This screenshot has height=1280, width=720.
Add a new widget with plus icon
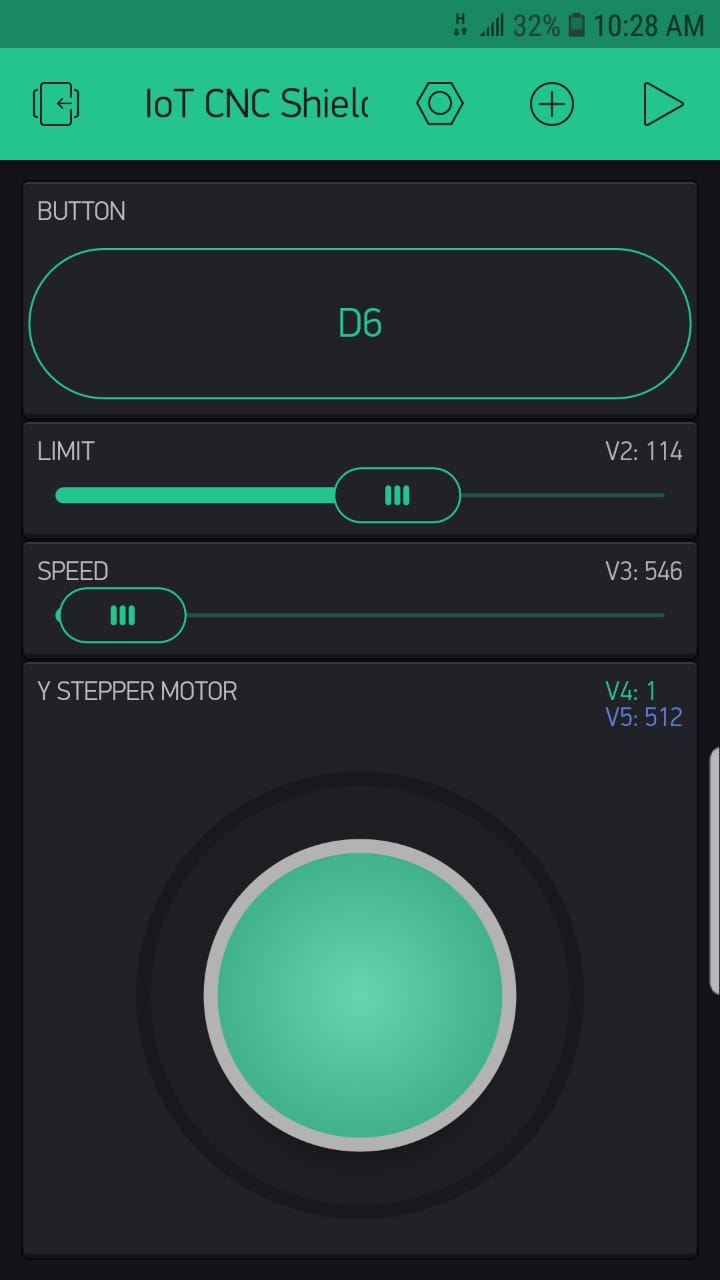(552, 104)
